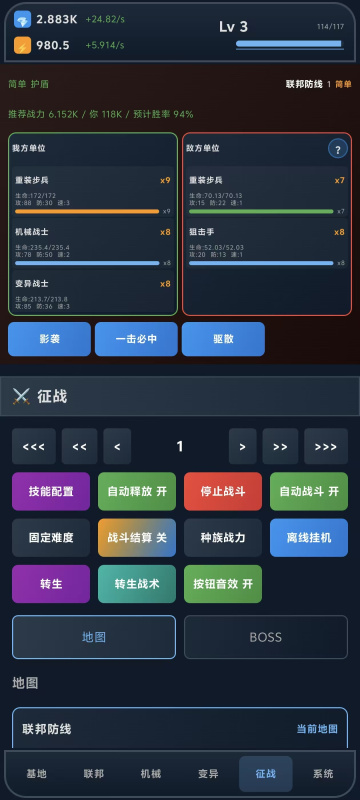Switch to the 机械 tab

[x=151, y=773]
